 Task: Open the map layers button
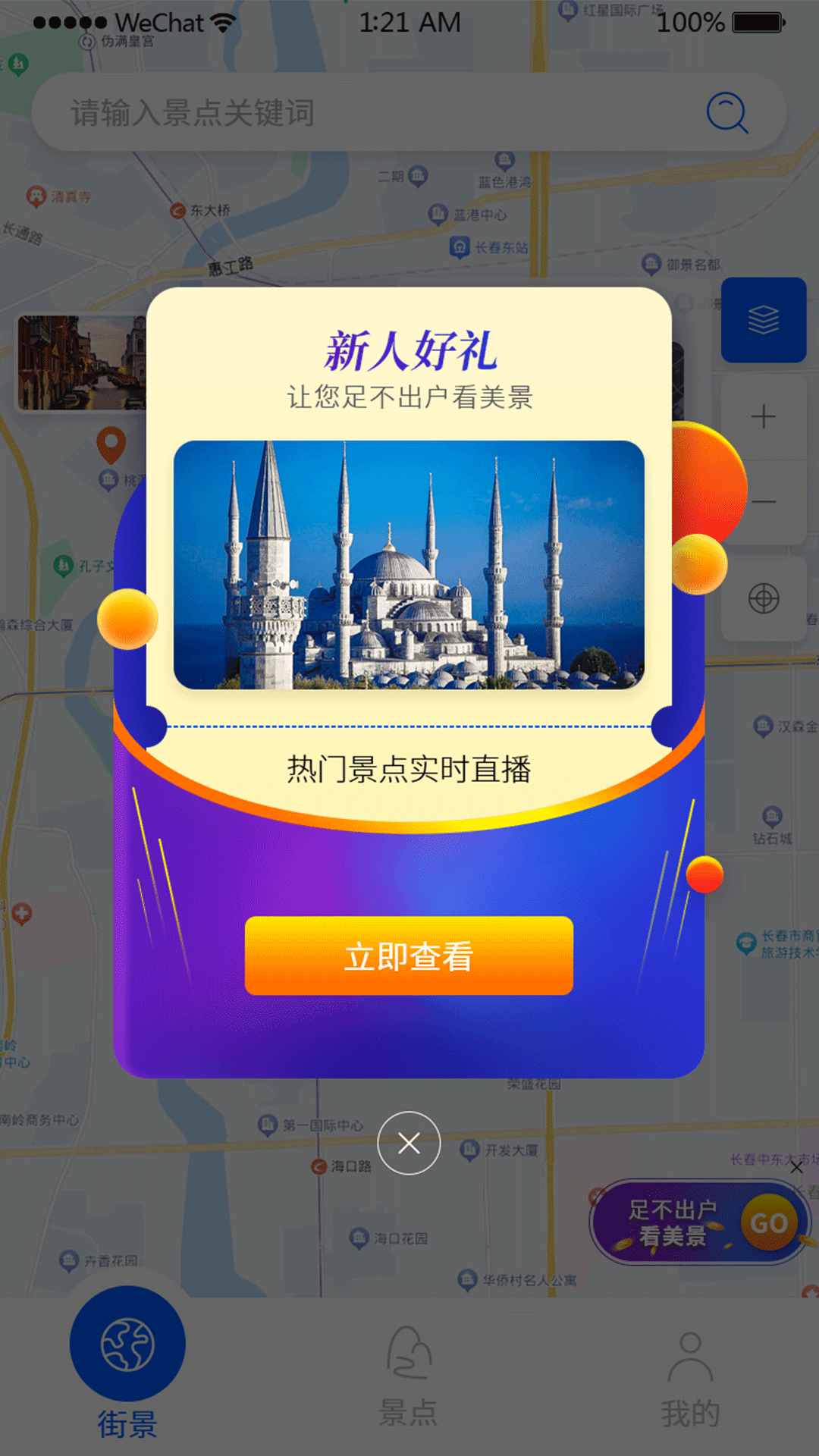[x=763, y=320]
